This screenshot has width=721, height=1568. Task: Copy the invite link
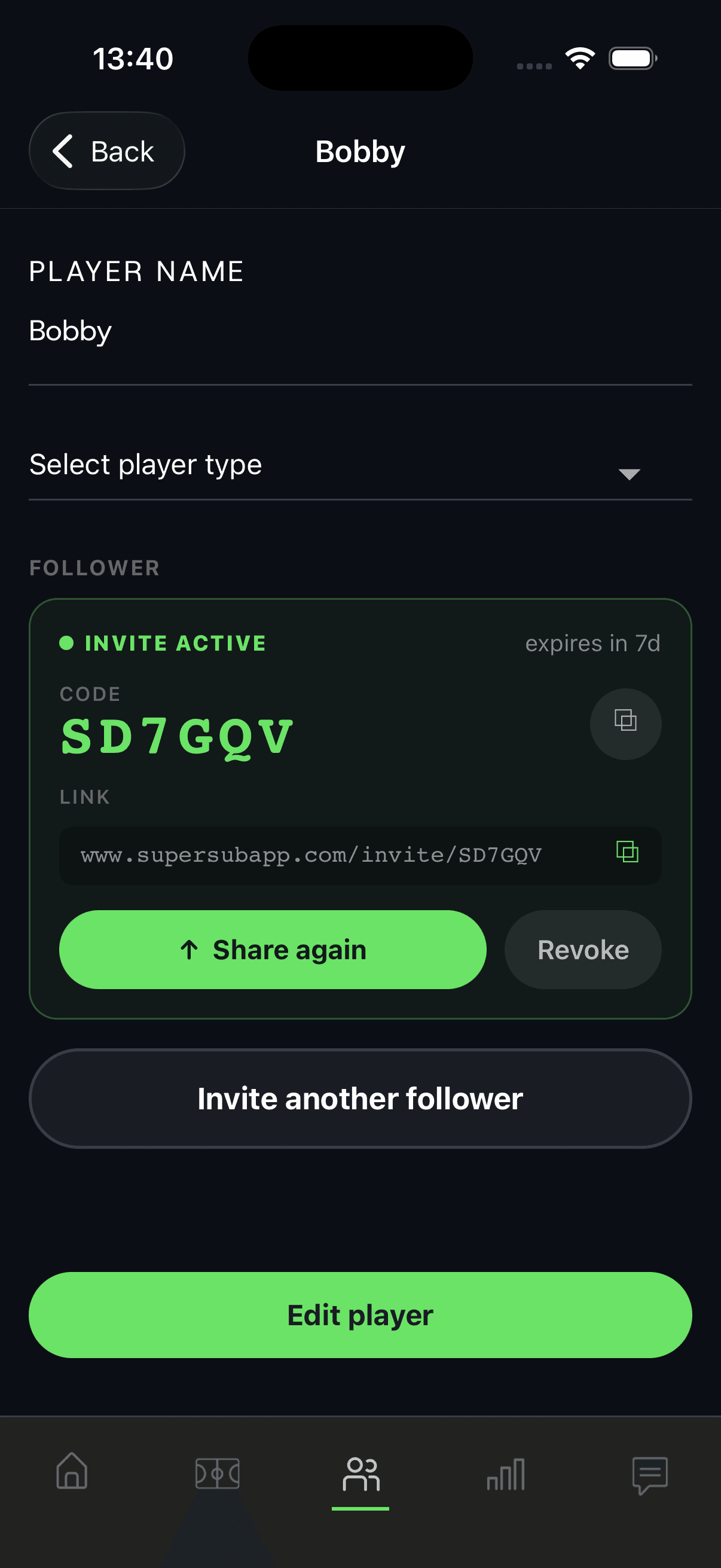627,852
